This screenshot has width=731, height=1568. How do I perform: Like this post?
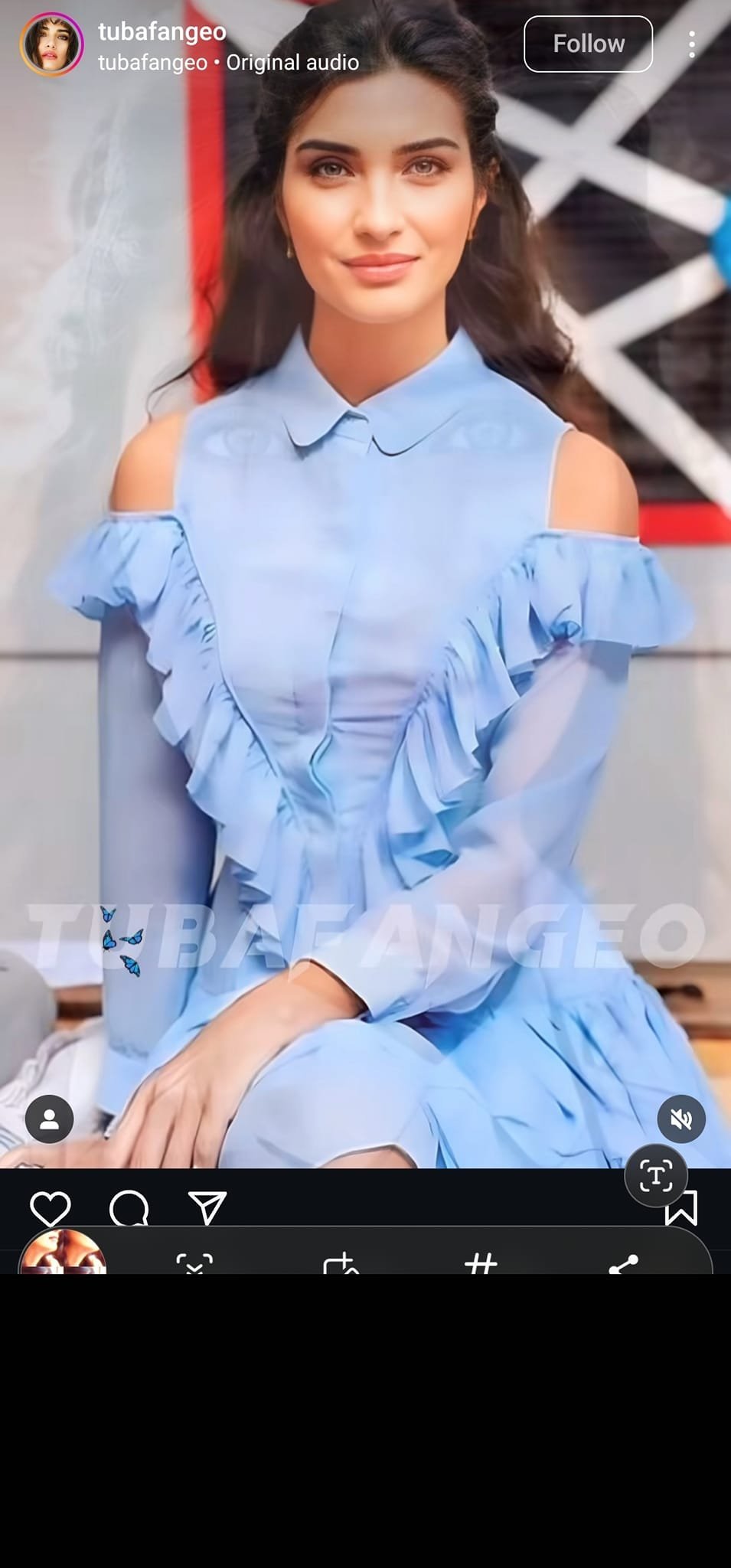(51, 1208)
